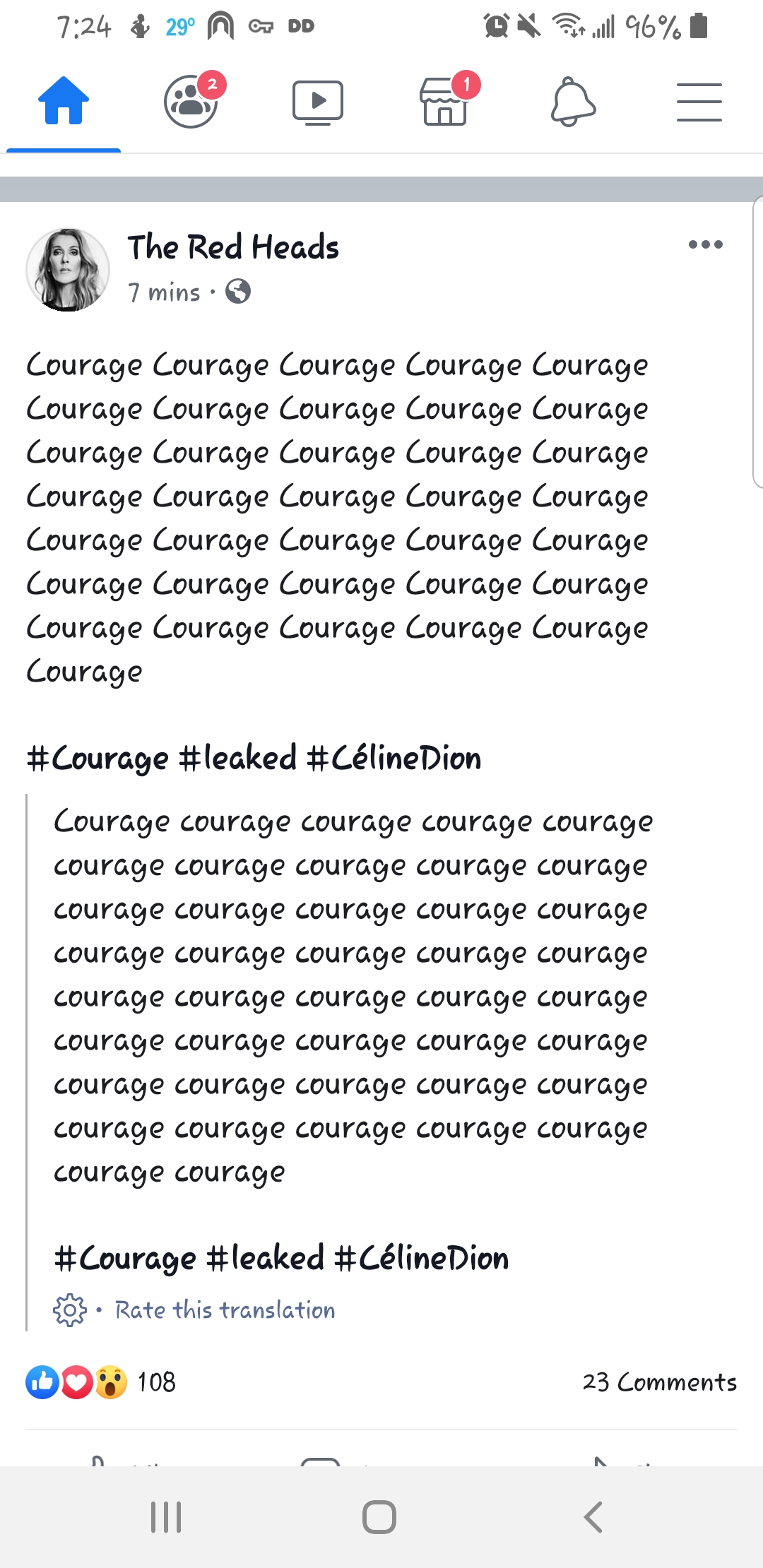Viewport: 763px width, 1568px height.
Task: Open recent apps from navigation bar
Action: [x=167, y=1517]
